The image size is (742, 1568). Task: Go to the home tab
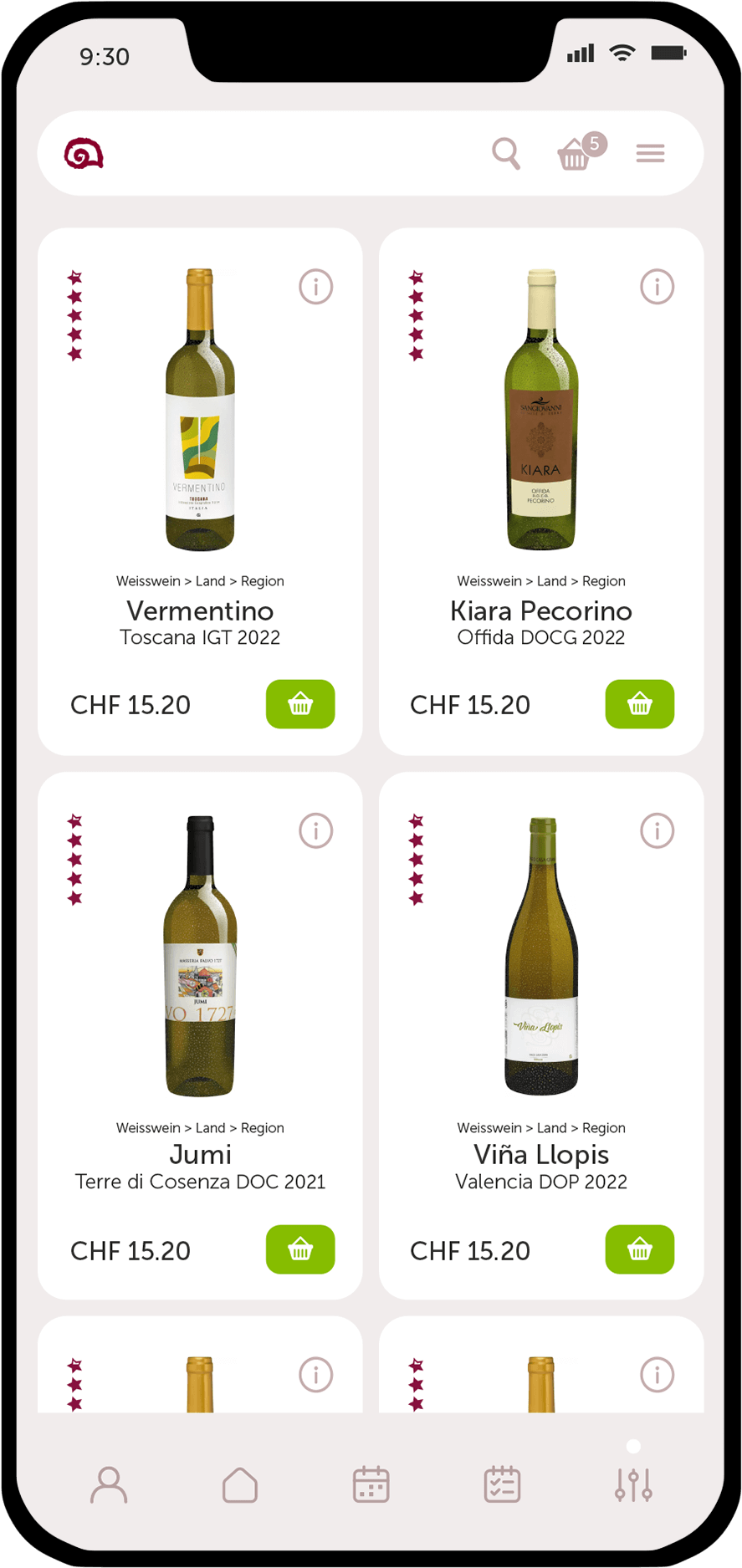pos(240,1485)
